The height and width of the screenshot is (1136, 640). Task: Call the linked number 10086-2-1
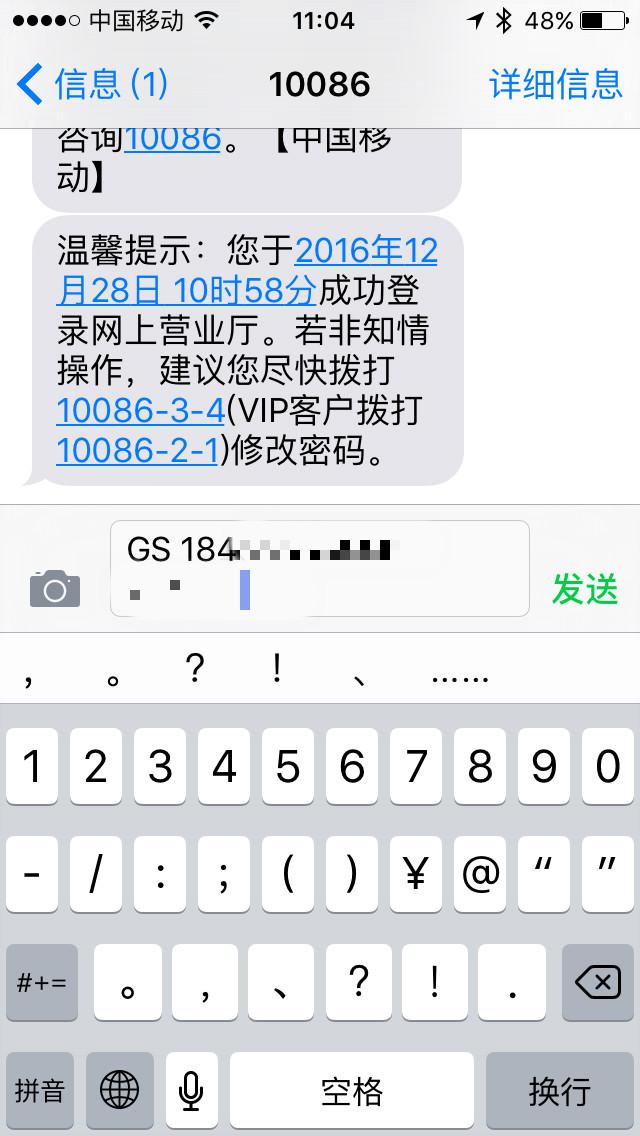click(x=137, y=452)
